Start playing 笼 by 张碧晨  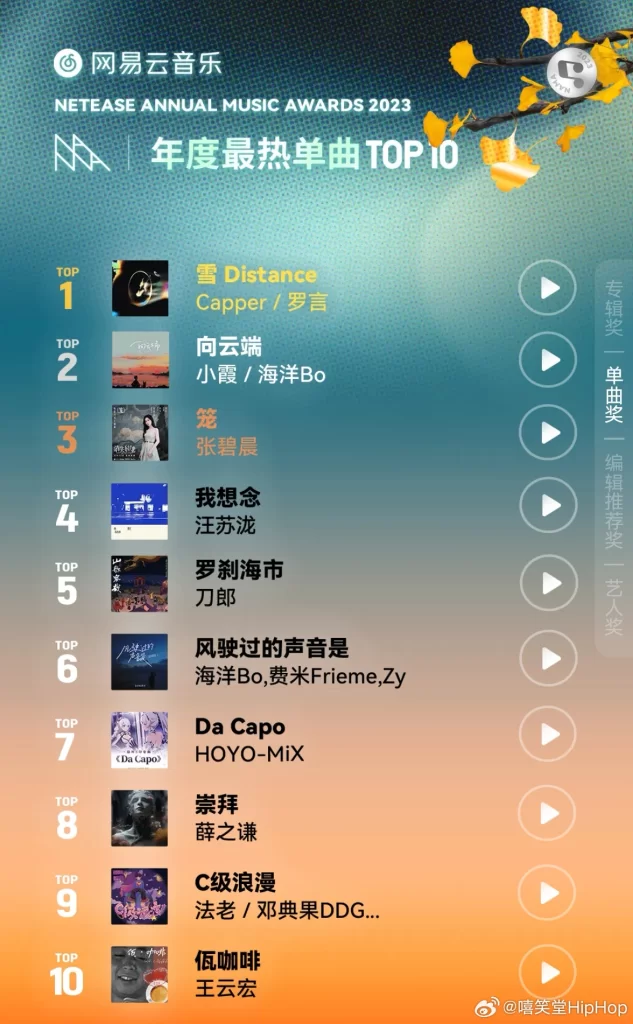tap(548, 432)
